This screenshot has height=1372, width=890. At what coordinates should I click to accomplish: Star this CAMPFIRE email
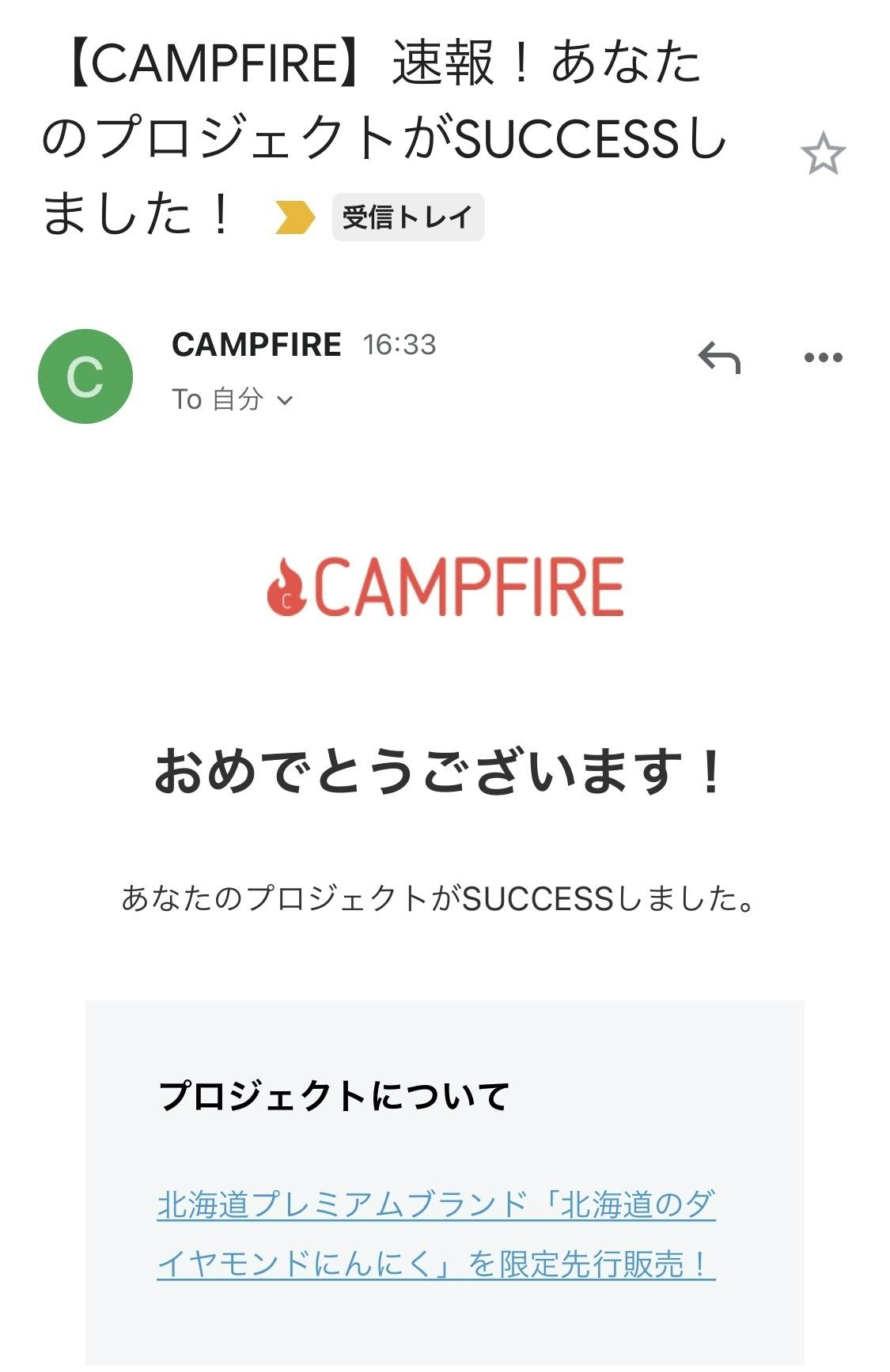click(x=823, y=153)
